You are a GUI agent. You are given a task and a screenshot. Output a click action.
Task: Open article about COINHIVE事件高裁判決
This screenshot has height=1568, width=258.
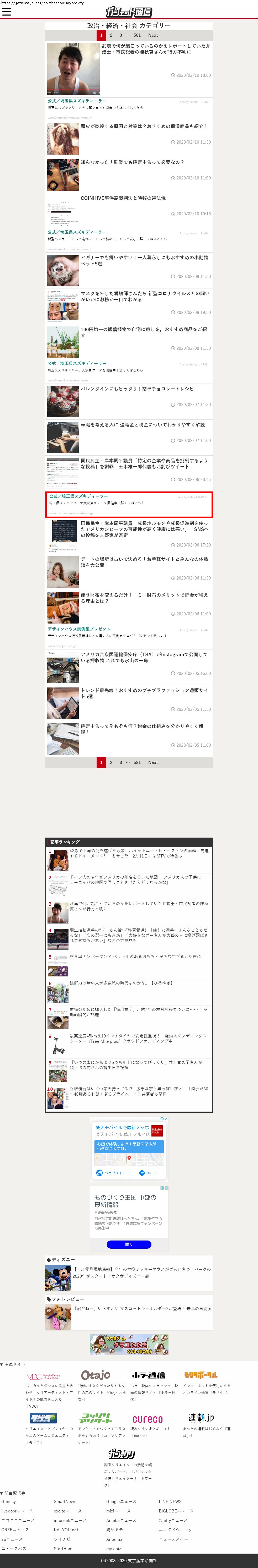click(x=123, y=198)
